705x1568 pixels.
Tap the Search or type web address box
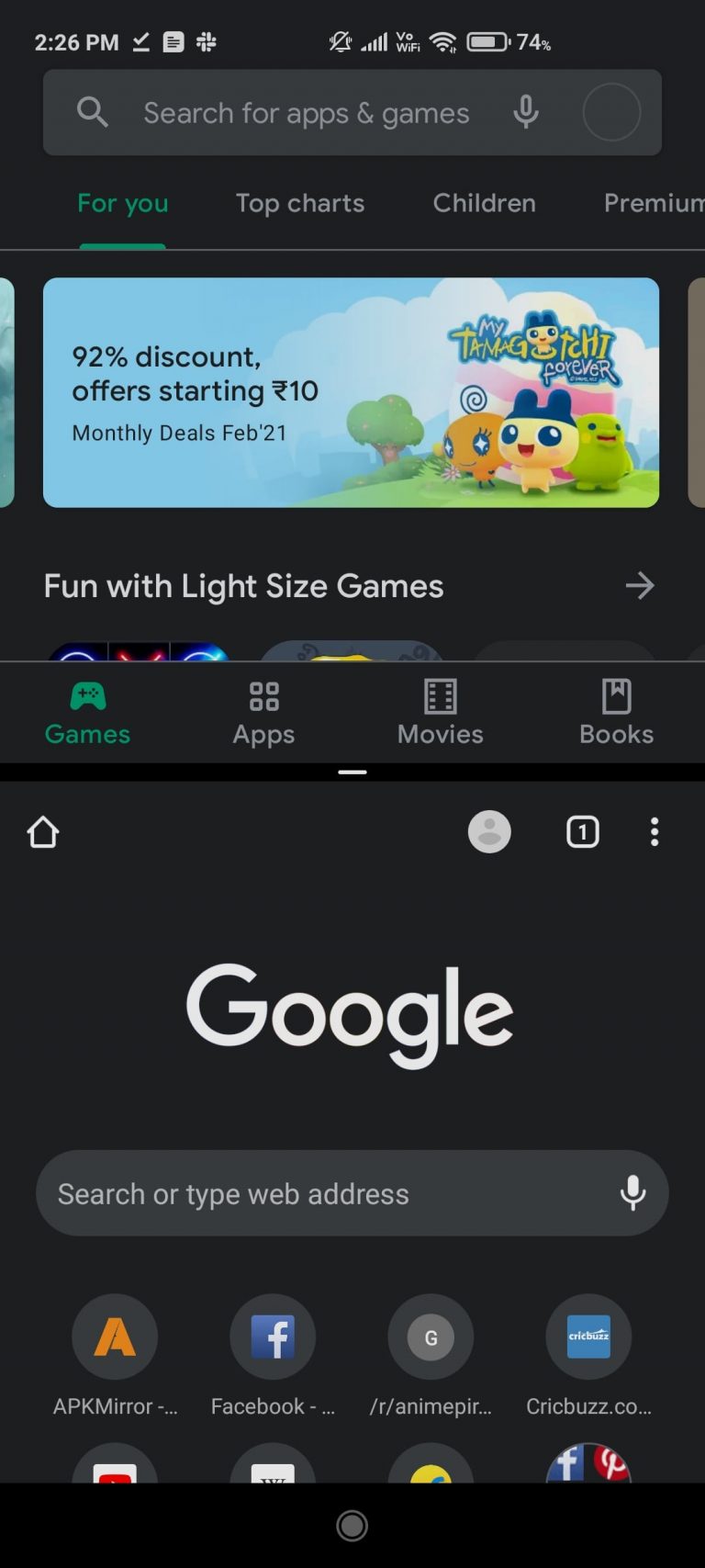point(321,1193)
